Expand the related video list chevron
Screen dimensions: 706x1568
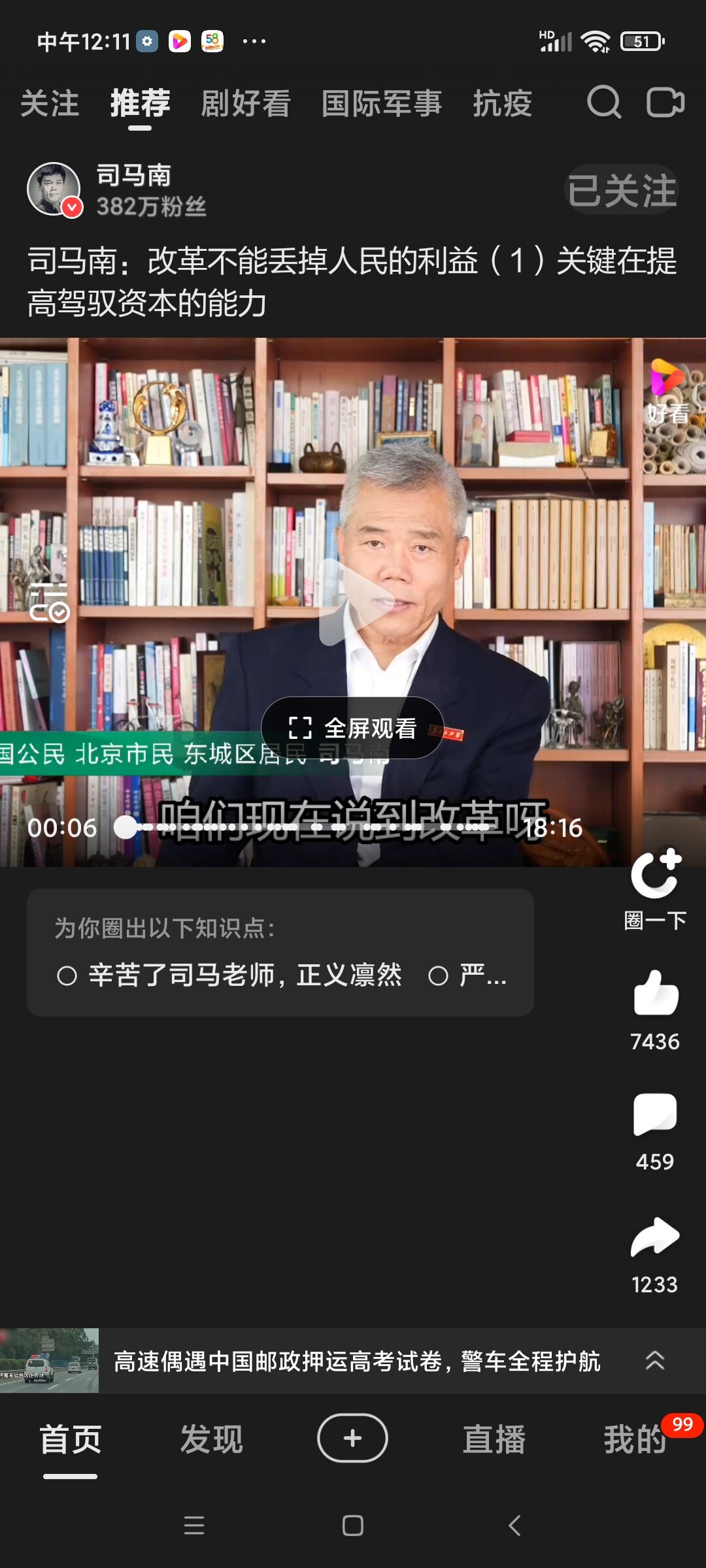[654, 1361]
